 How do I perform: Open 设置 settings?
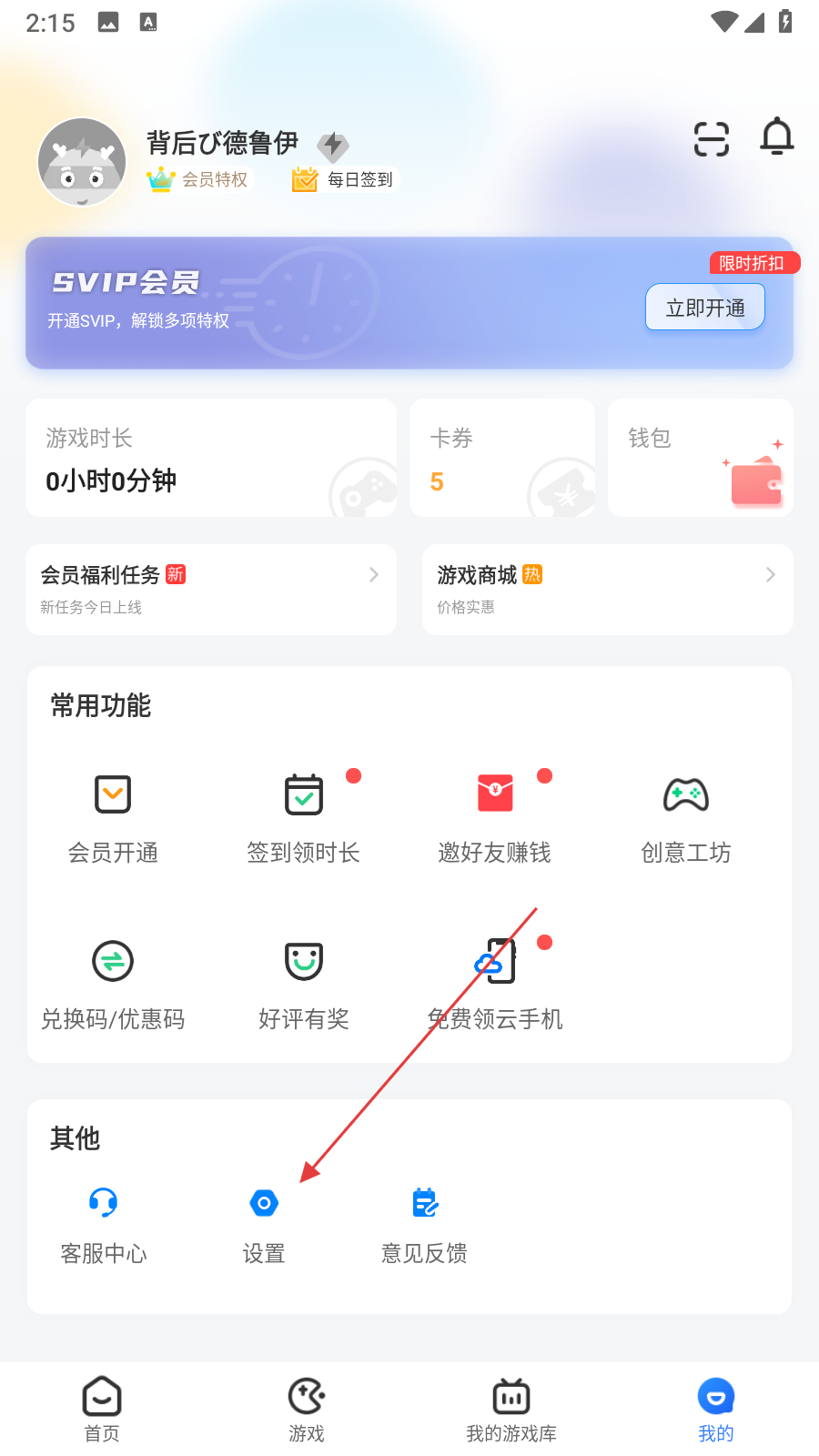(264, 1222)
